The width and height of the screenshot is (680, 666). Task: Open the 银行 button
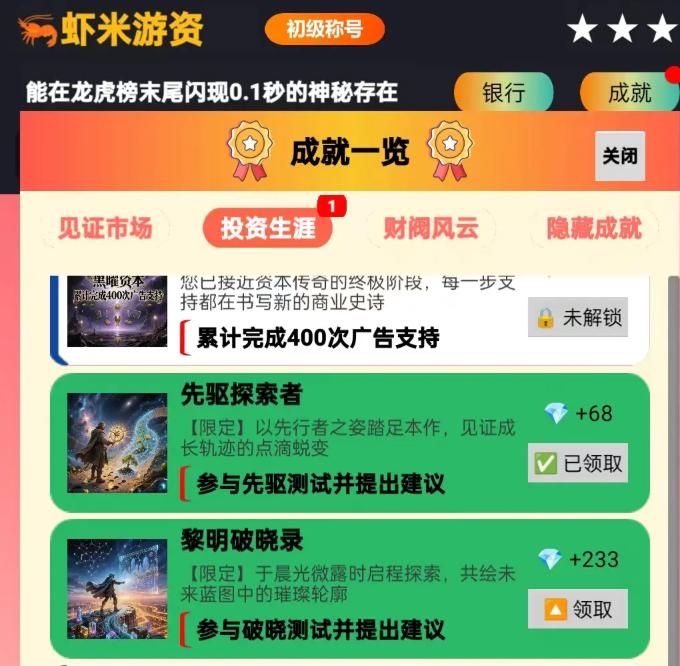click(504, 93)
